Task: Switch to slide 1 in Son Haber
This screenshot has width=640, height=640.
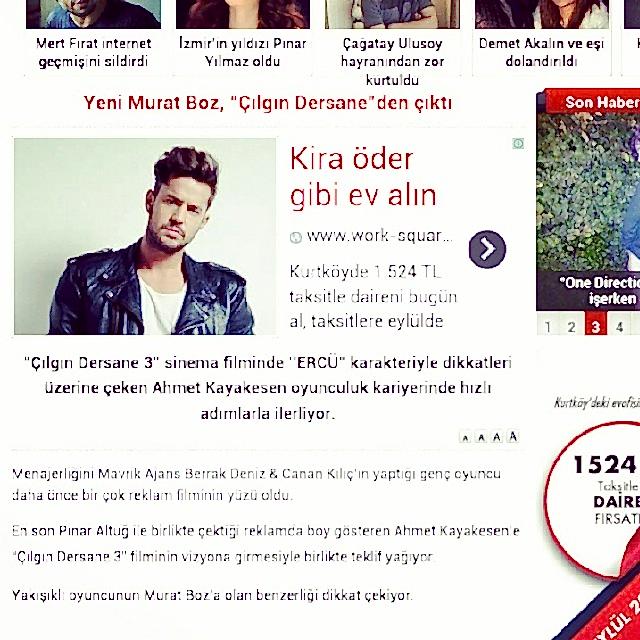Action: [548, 326]
